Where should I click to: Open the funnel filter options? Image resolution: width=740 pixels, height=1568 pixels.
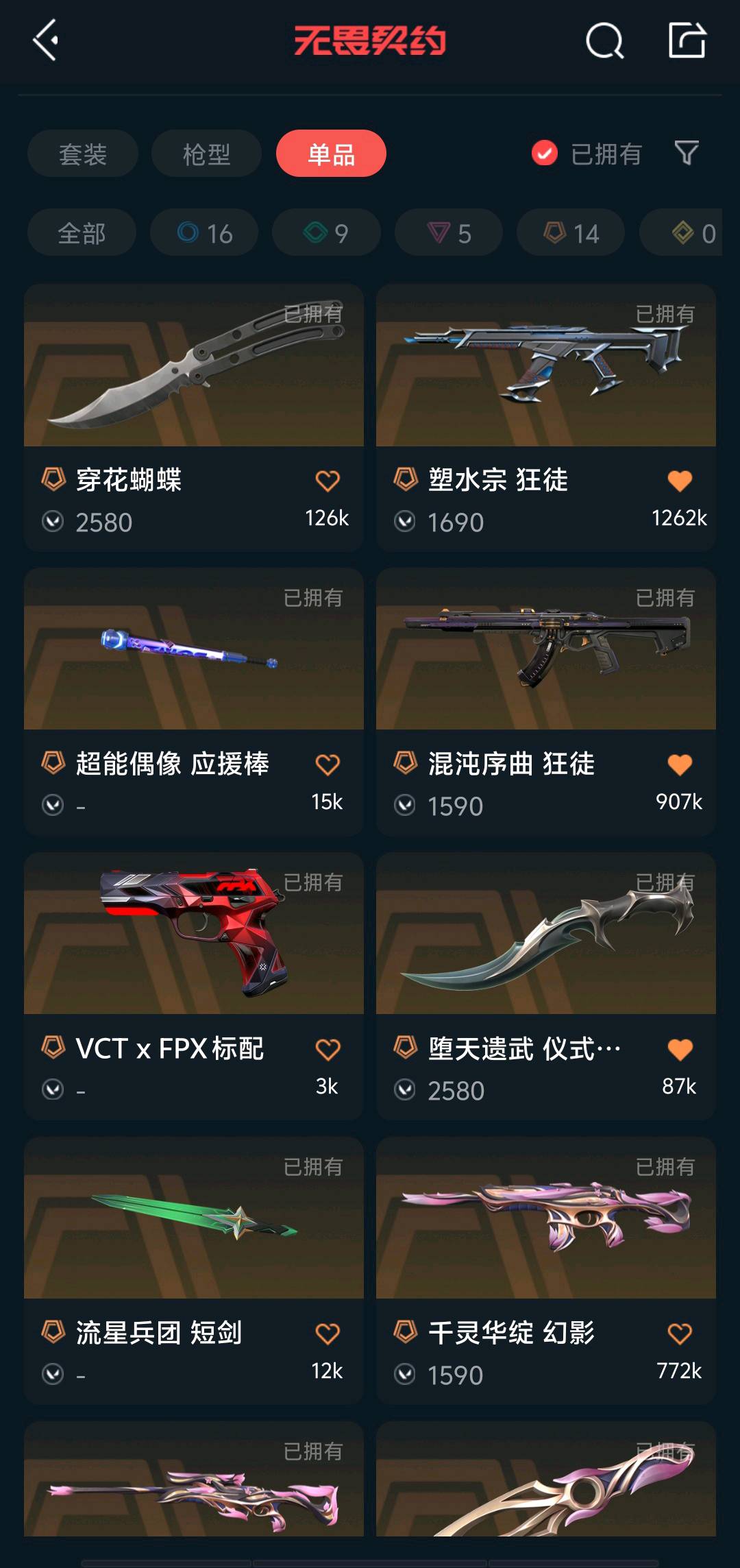coord(686,153)
